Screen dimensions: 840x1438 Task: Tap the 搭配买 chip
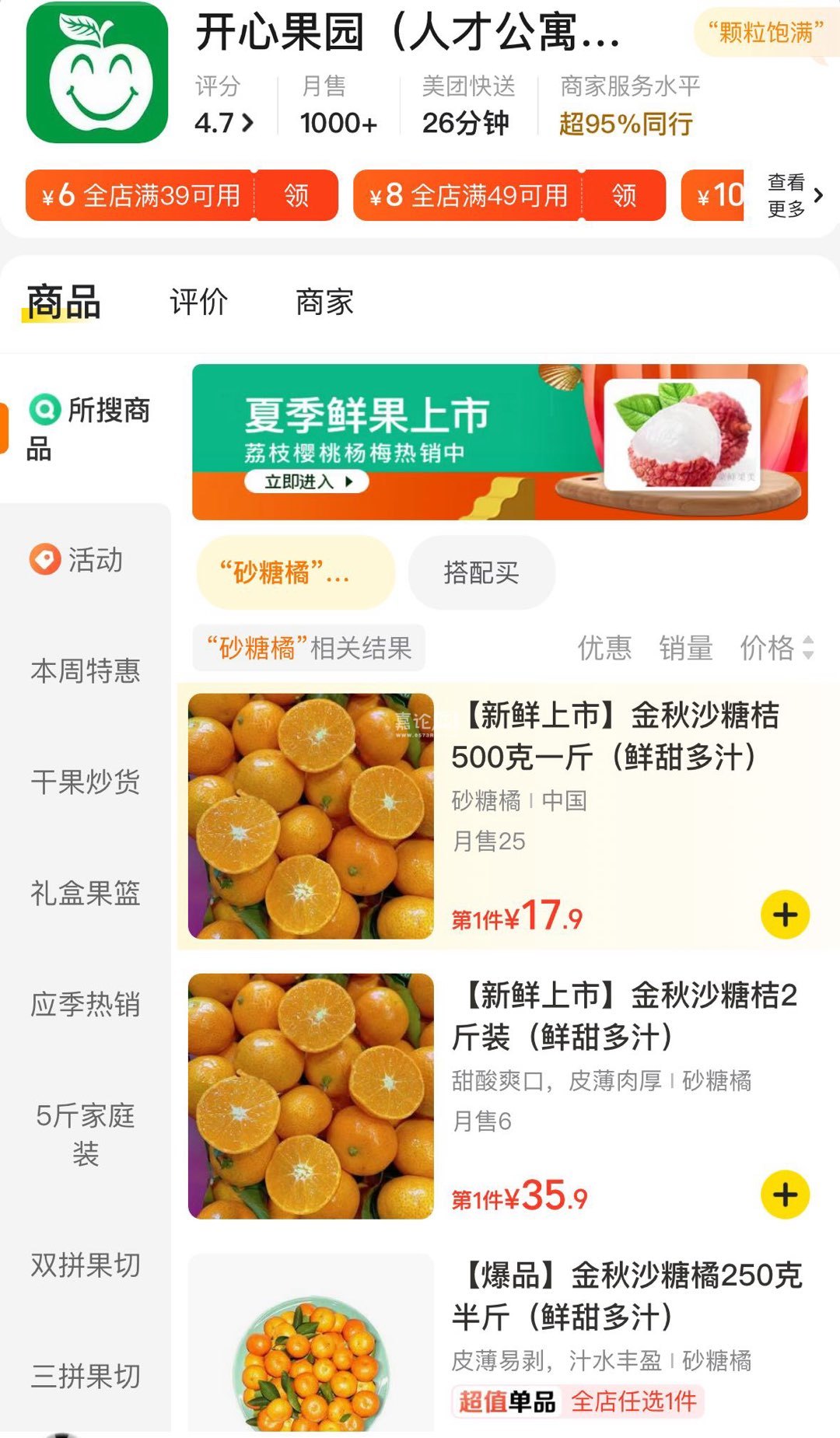(481, 572)
